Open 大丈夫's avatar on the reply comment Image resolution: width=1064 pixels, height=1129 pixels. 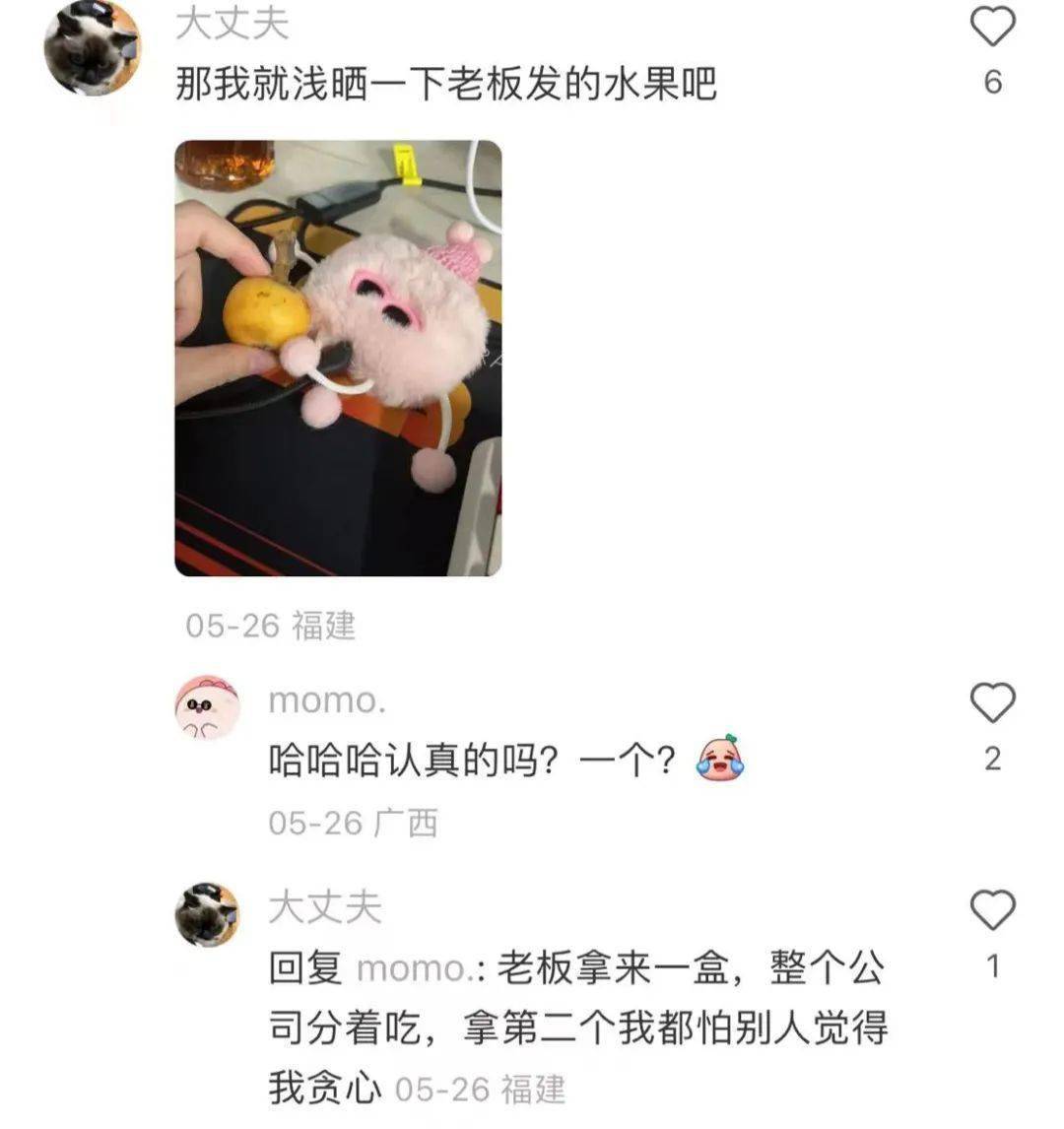pyautogui.click(x=207, y=914)
